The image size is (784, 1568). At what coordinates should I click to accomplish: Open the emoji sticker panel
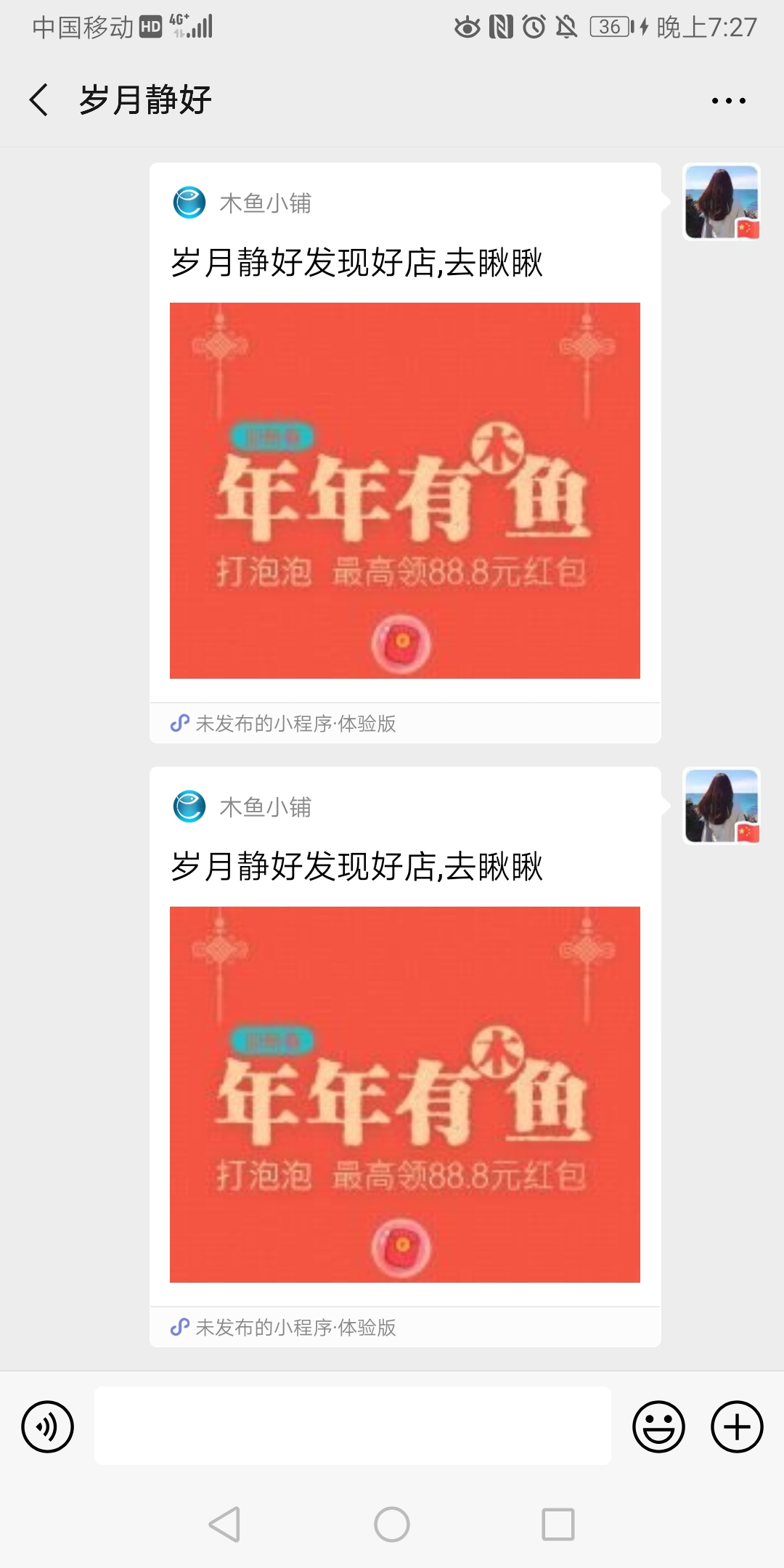(658, 1426)
